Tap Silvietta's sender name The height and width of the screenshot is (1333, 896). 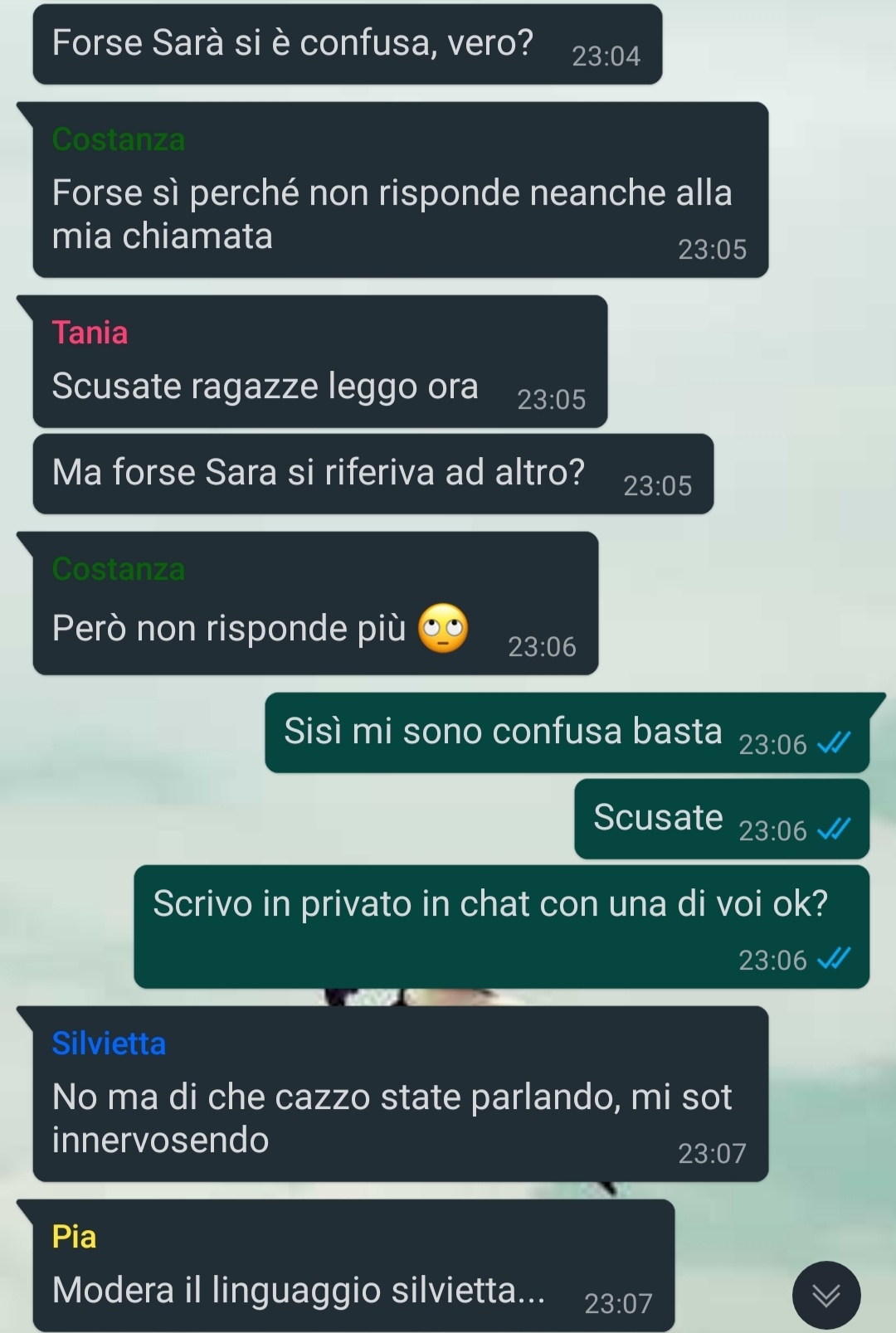pos(109,1044)
